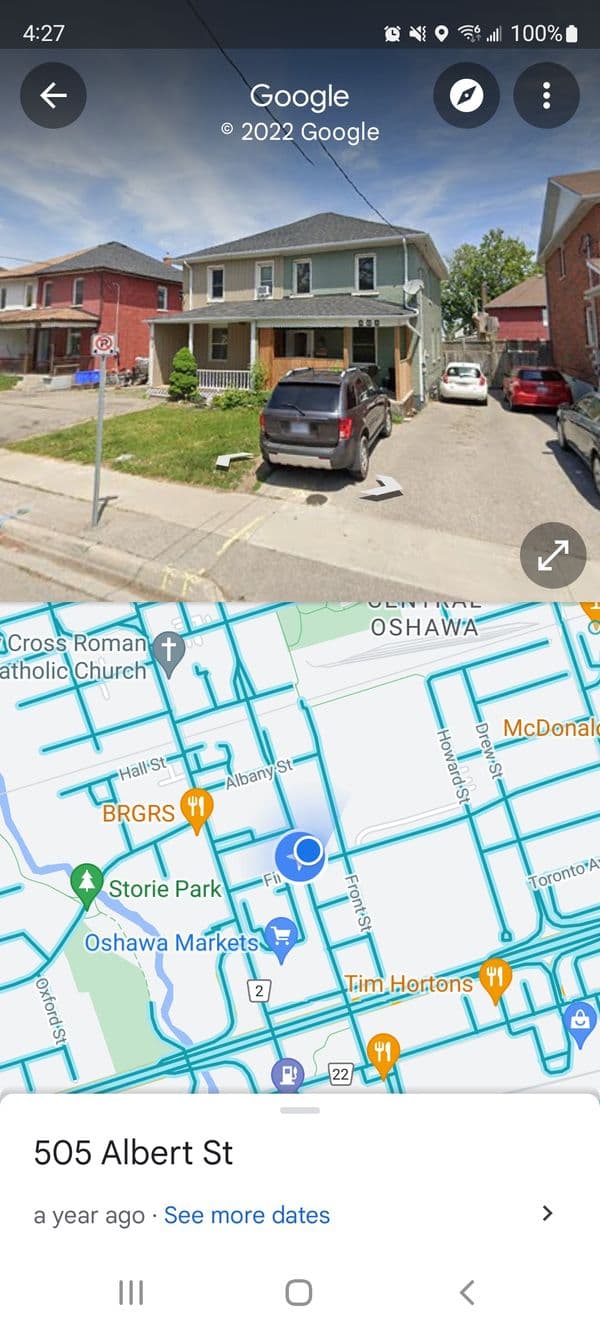The image size is (600, 1333).
Task: Open the chevron next to See more dates
Action: [546, 1213]
